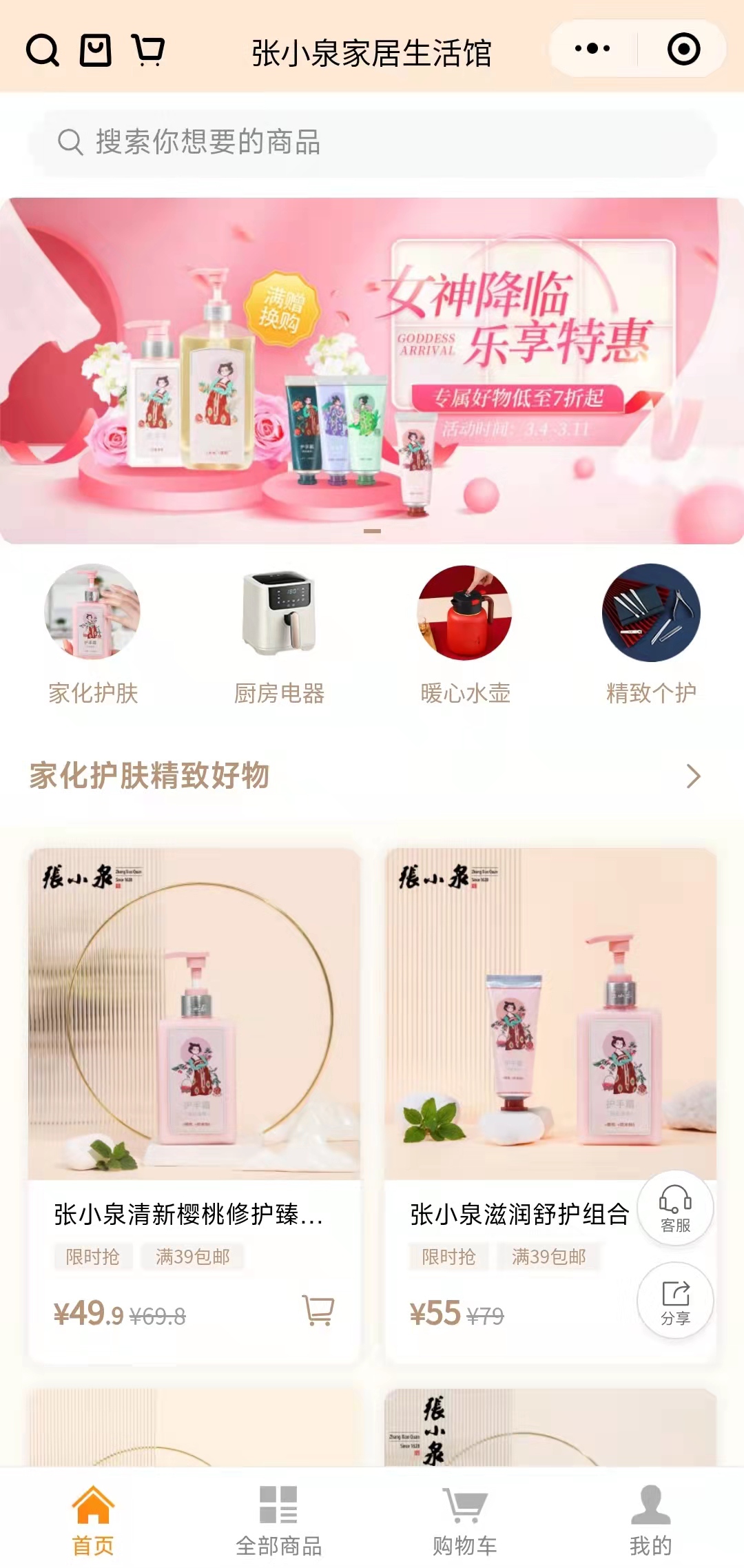Image resolution: width=744 pixels, height=1568 pixels.
Task: Tap the search icon in top bar
Action: [43, 50]
